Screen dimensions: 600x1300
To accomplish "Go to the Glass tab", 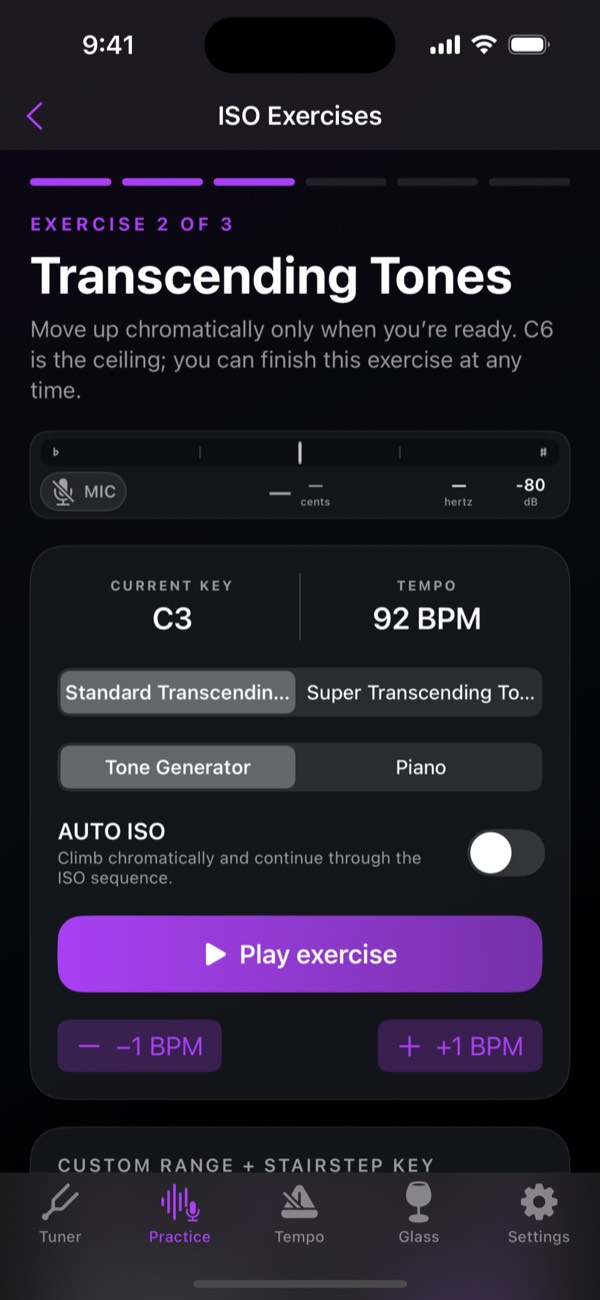I will (x=419, y=1214).
